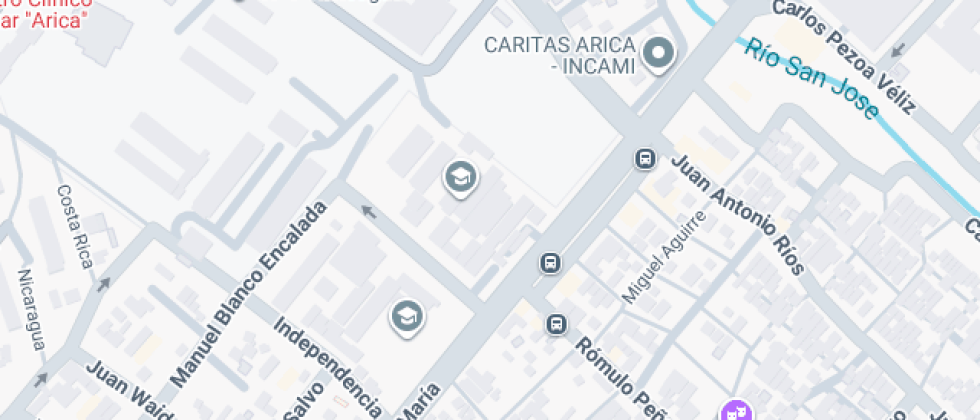Open the school marker near Independencia street
The image size is (980, 420).
pyautogui.click(x=406, y=316)
